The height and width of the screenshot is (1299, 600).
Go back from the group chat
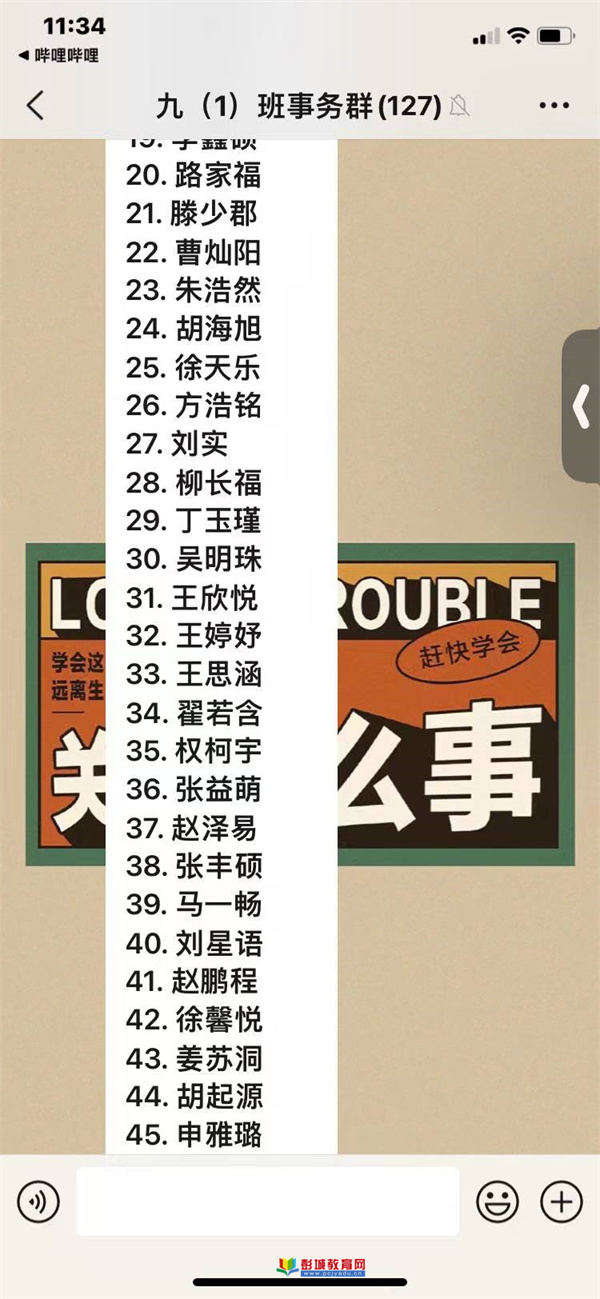[36, 105]
